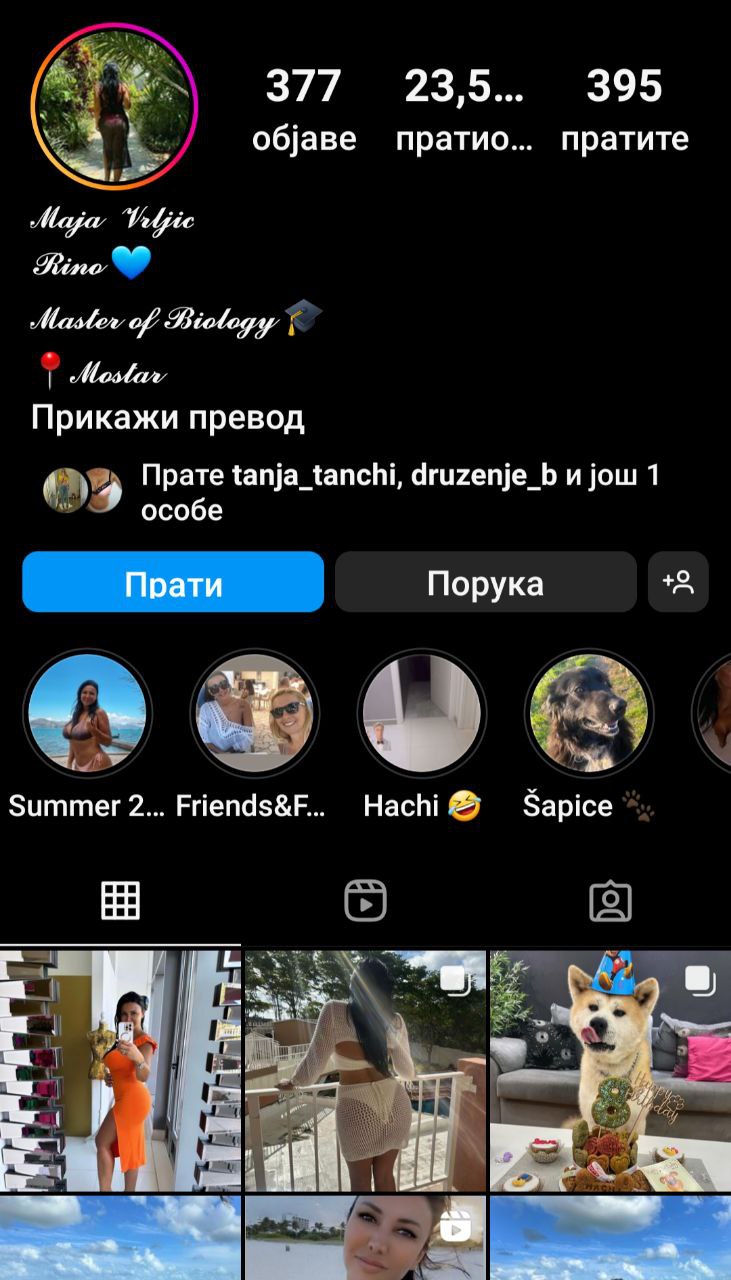Screen dimensions: 731x1280
Task: Open the white crochet outfit balcony post
Action: pos(365,1070)
